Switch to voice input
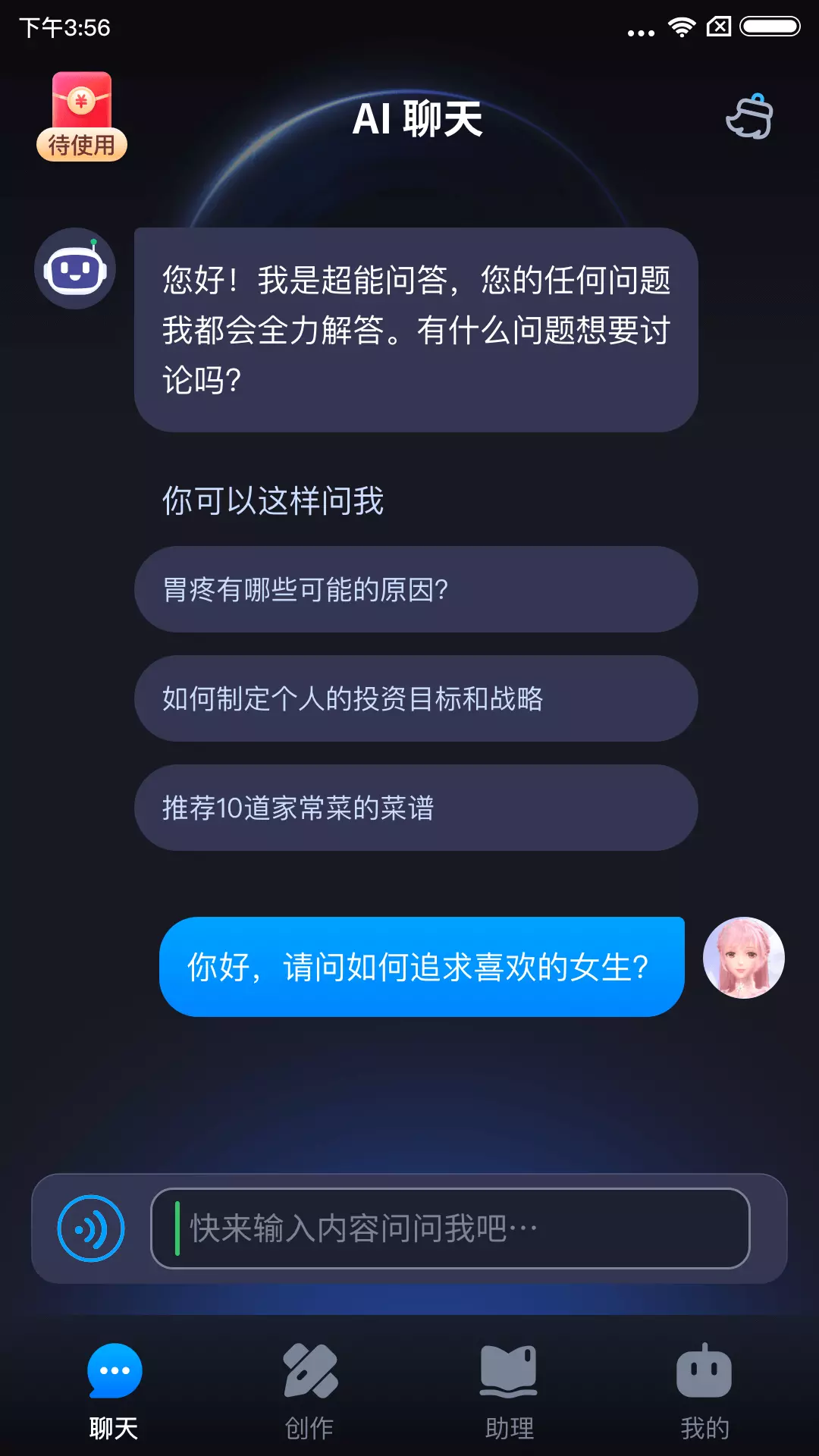The width and height of the screenshot is (819, 1456). click(91, 1228)
